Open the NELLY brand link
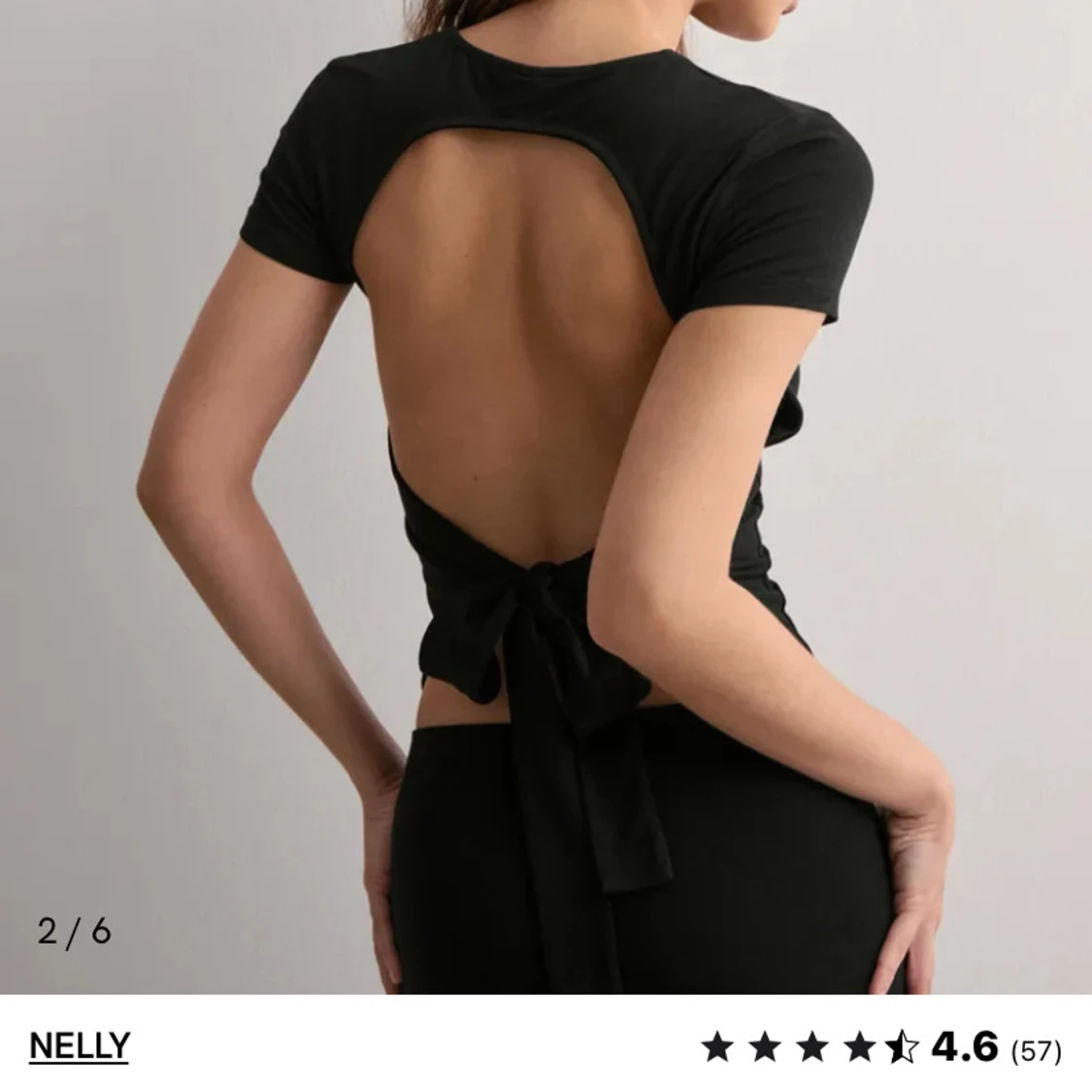Image resolution: width=1092 pixels, height=1092 pixels. [79, 1046]
